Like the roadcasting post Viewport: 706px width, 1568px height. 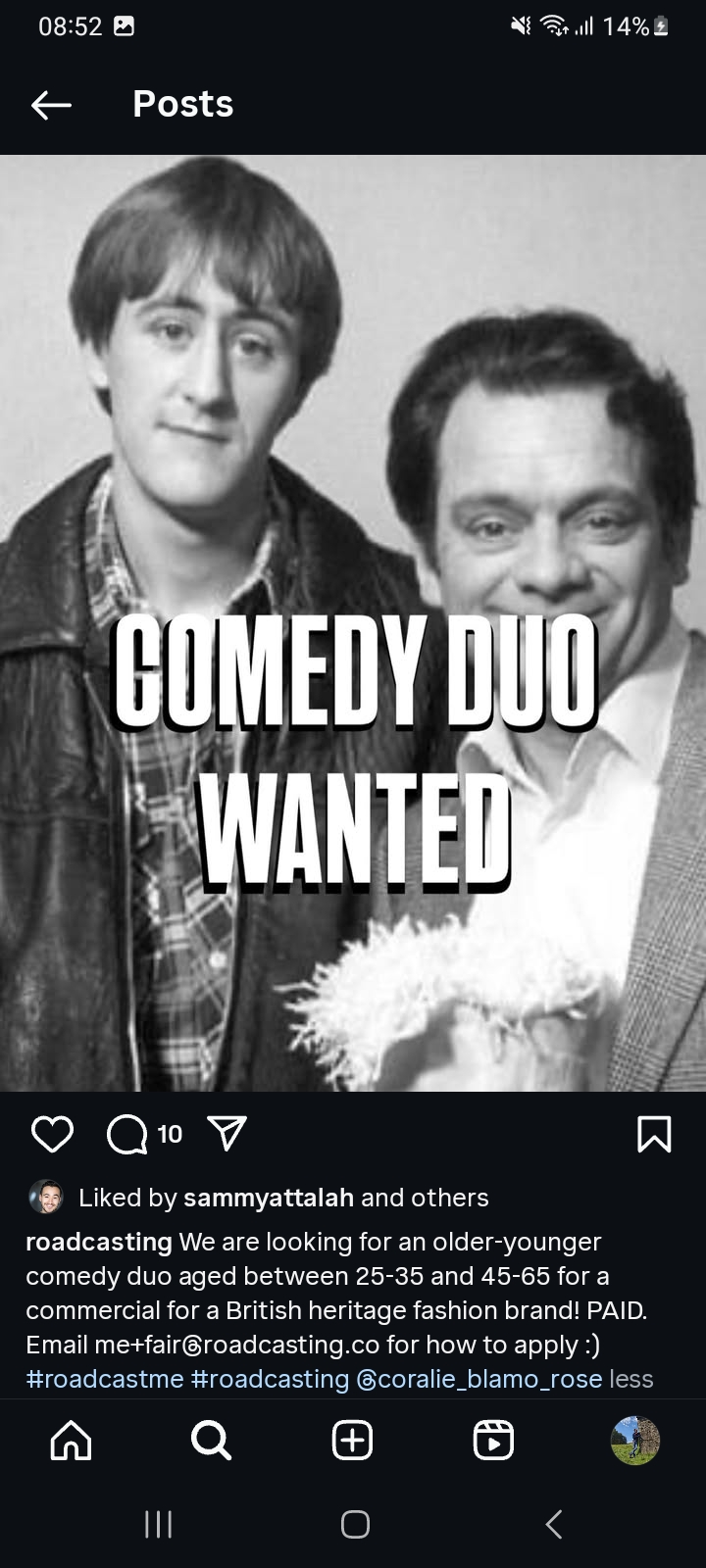(52, 1134)
